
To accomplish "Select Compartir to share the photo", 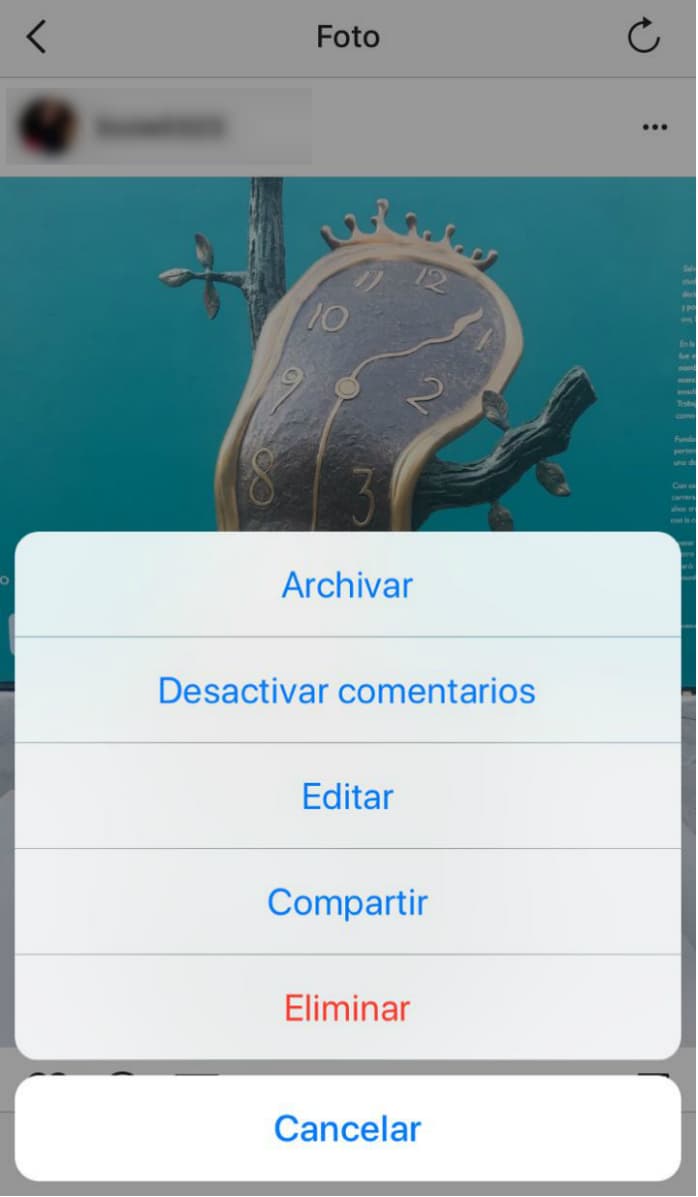I will tap(347, 903).
